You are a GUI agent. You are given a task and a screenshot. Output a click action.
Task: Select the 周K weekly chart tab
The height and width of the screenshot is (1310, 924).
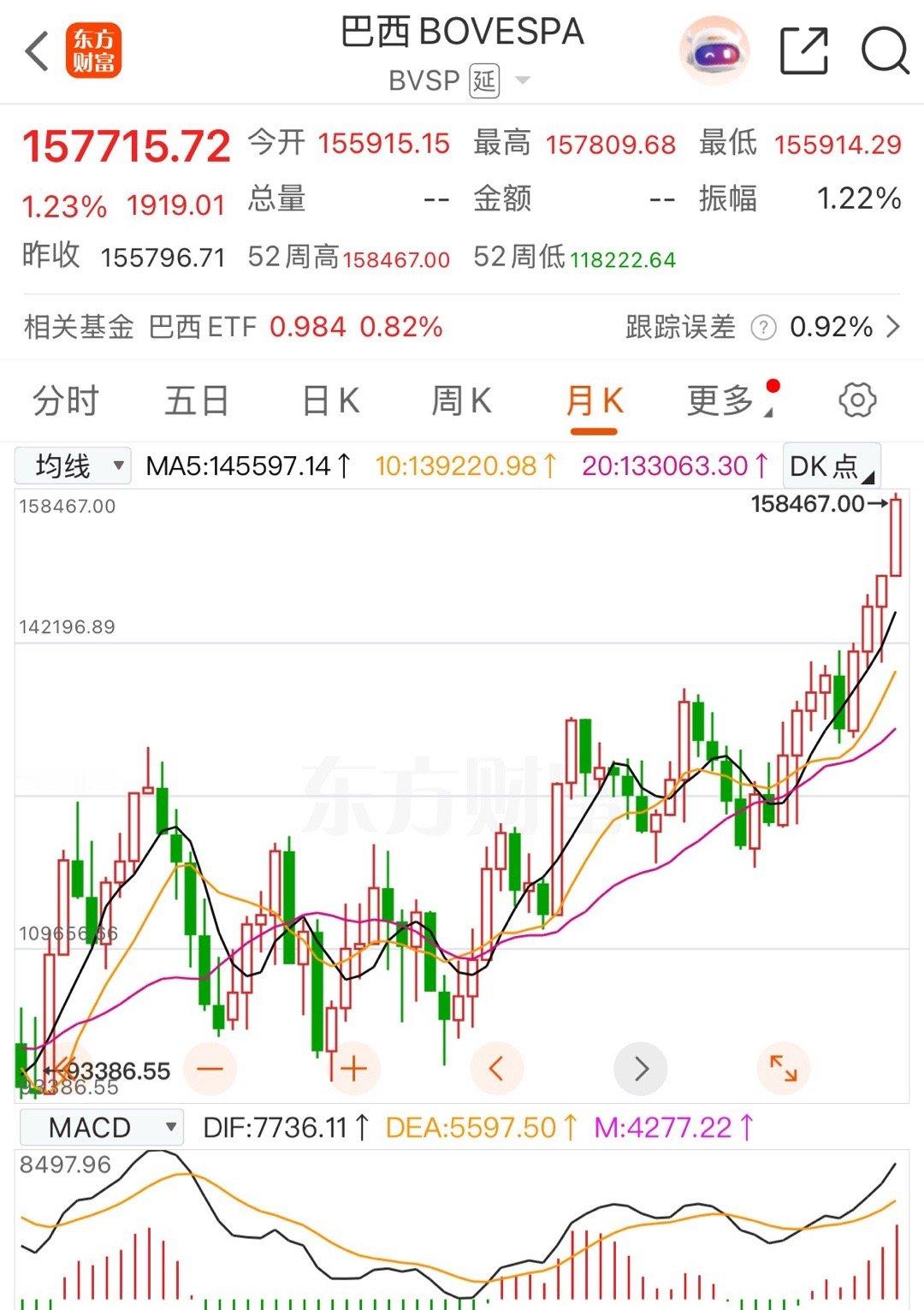coord(461,400)
